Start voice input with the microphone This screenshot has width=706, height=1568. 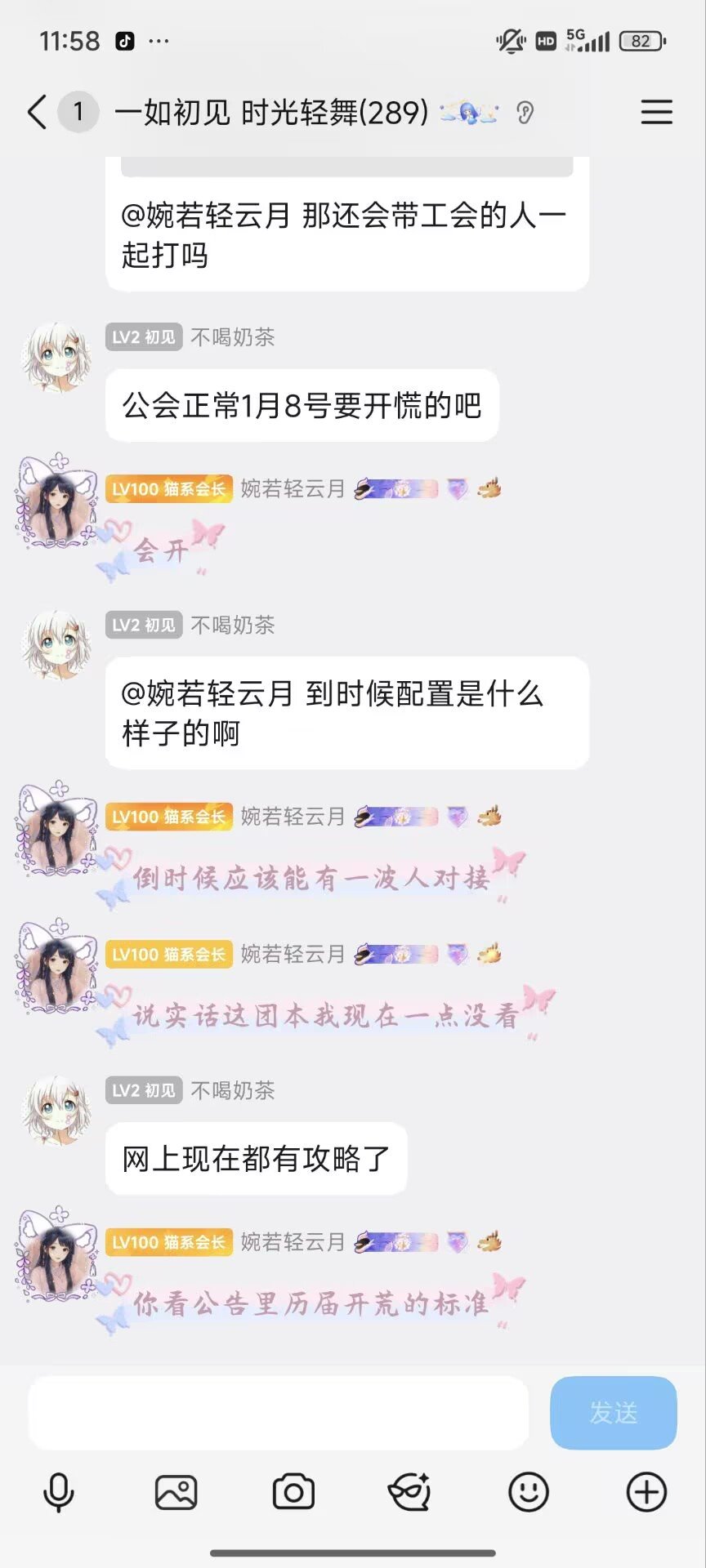[59, 1493]
